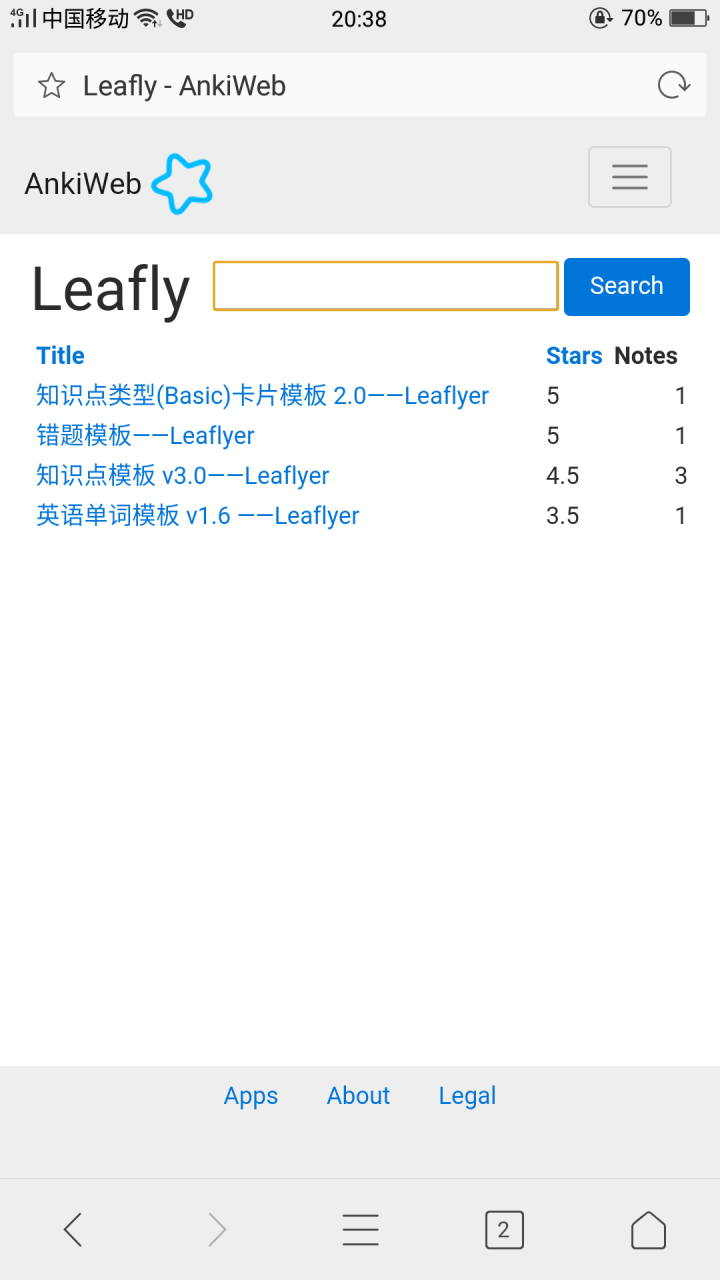Open deck 英语单词模板 v1.6 ——Leaflyer

196,515
